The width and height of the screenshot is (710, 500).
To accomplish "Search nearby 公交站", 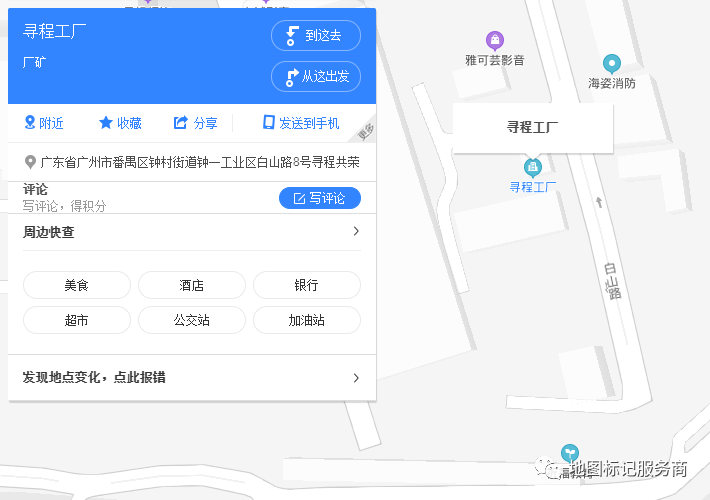I will click(x=192, y=321).
